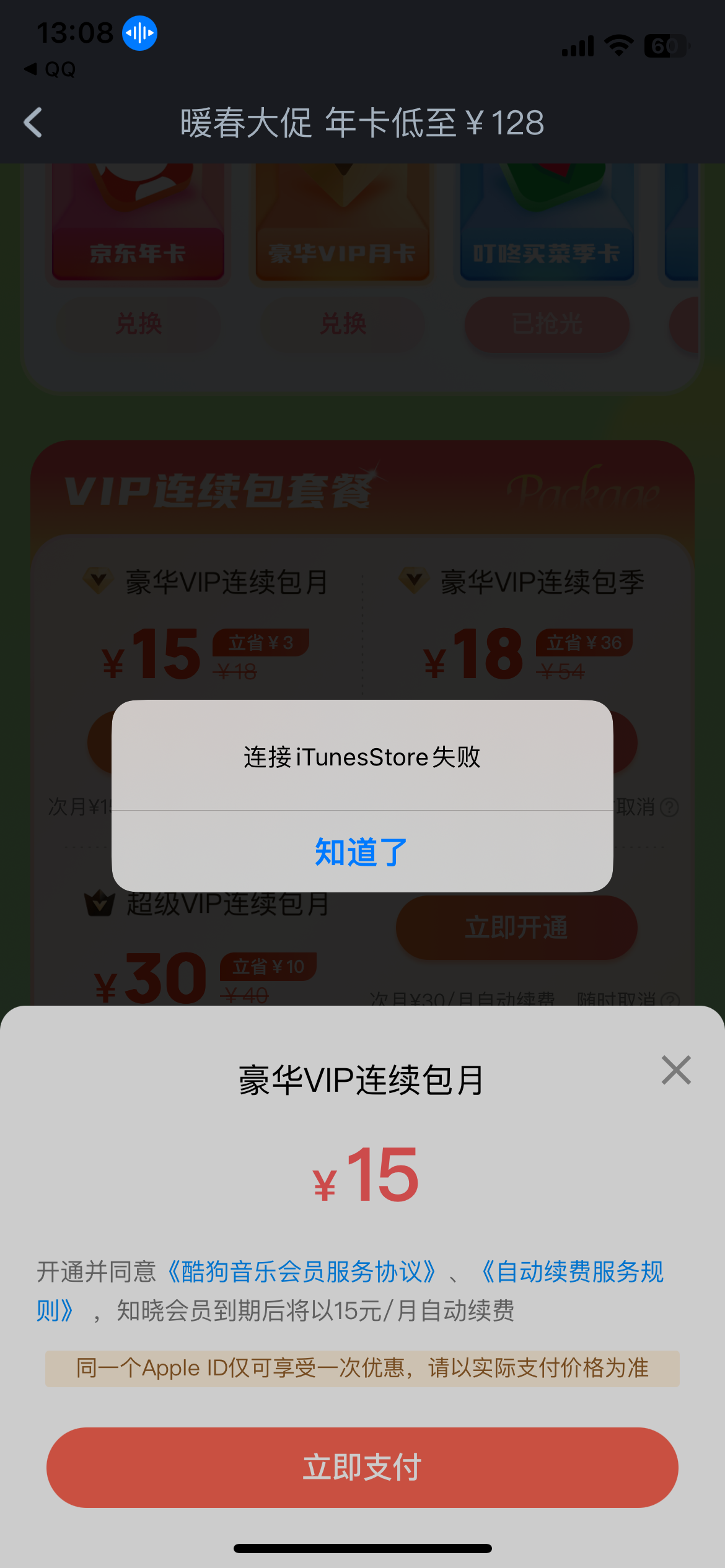
Task: Redeem the 京东年卡 with 兑换
Action: [x=139, y=324]
